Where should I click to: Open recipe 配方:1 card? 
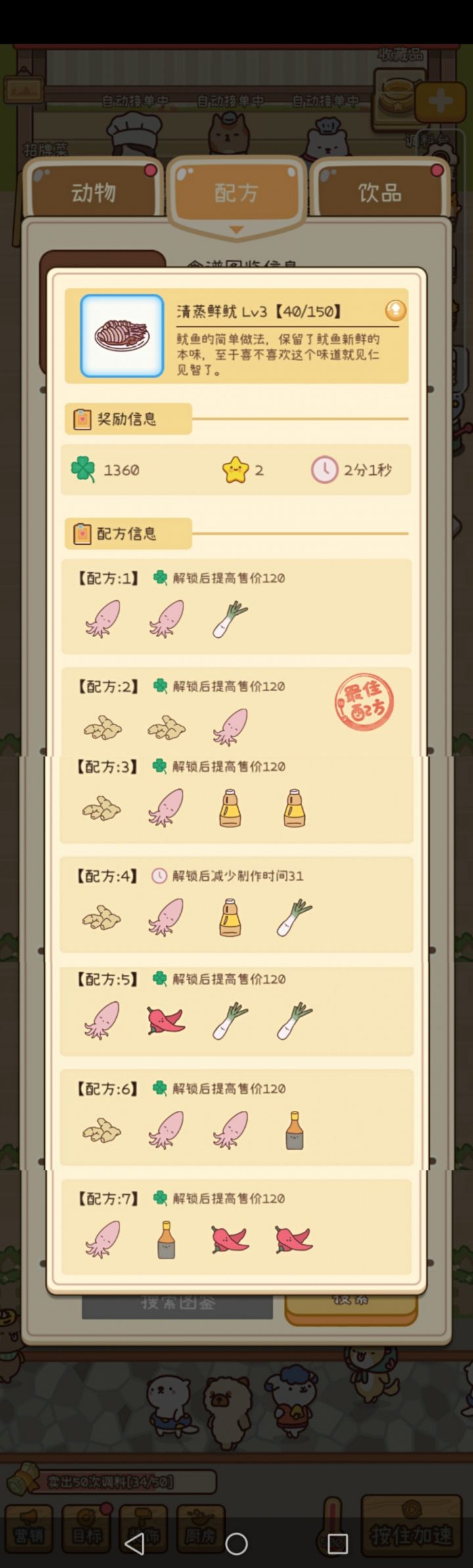(x=236, y=606)
